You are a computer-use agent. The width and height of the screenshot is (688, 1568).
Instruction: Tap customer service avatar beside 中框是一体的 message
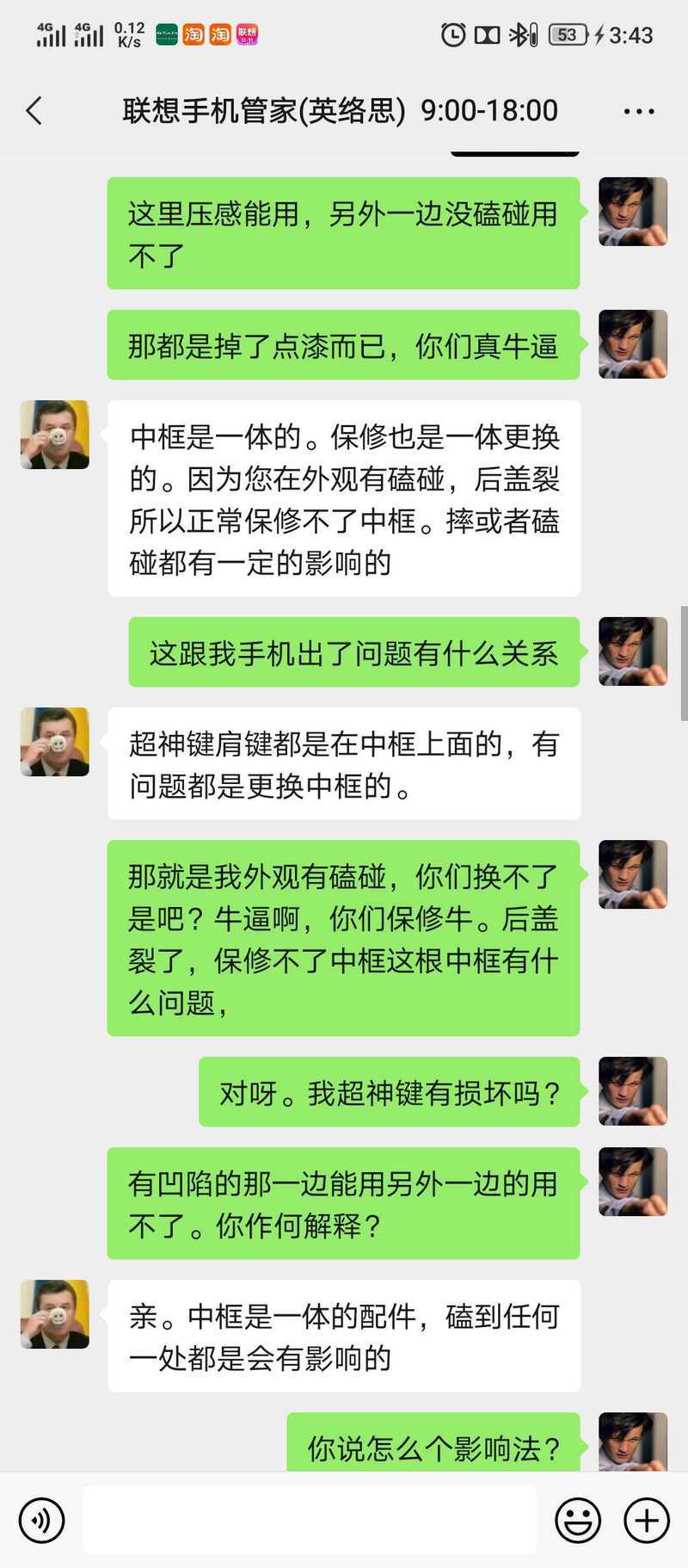[x=55, y=435]
